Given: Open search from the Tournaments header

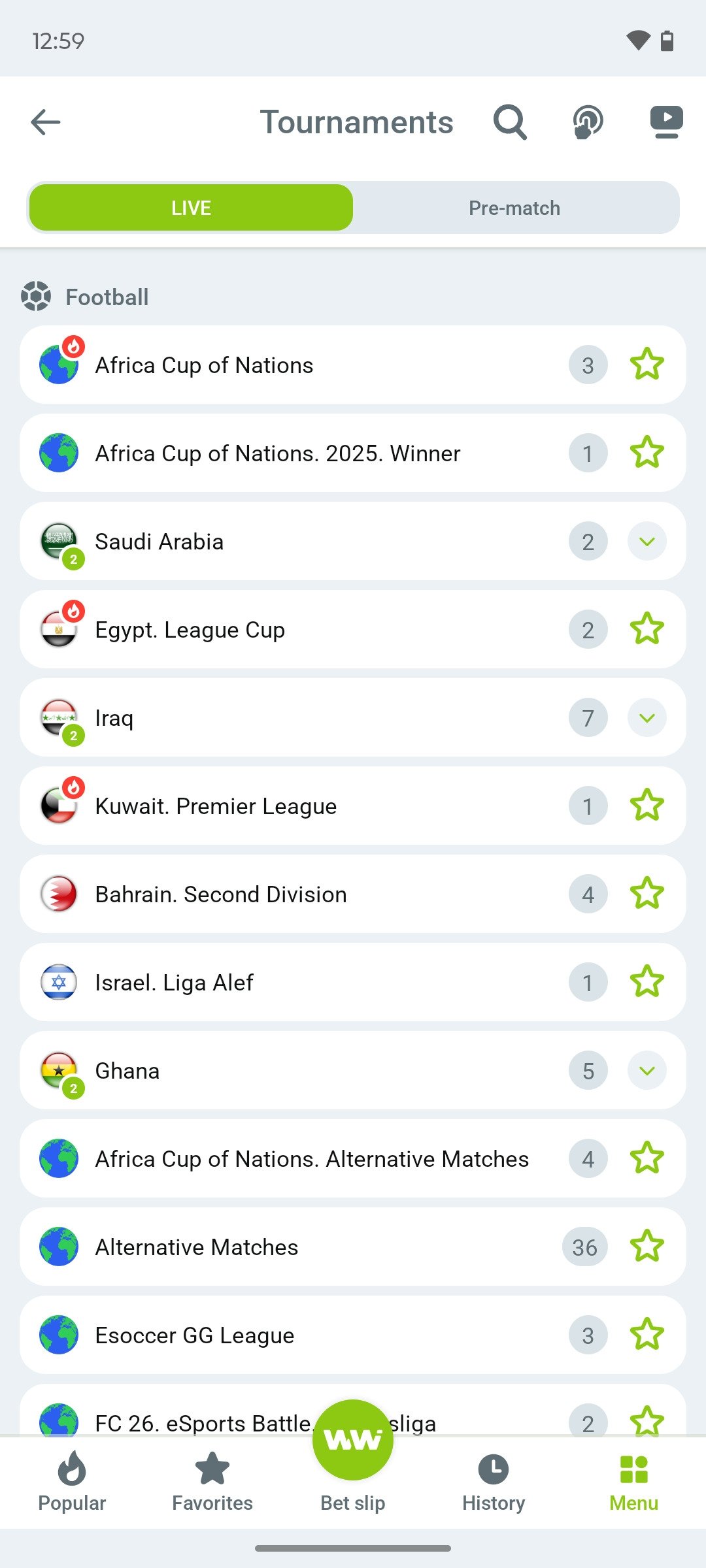Looking at the screenshot, I should pos(510,122).
